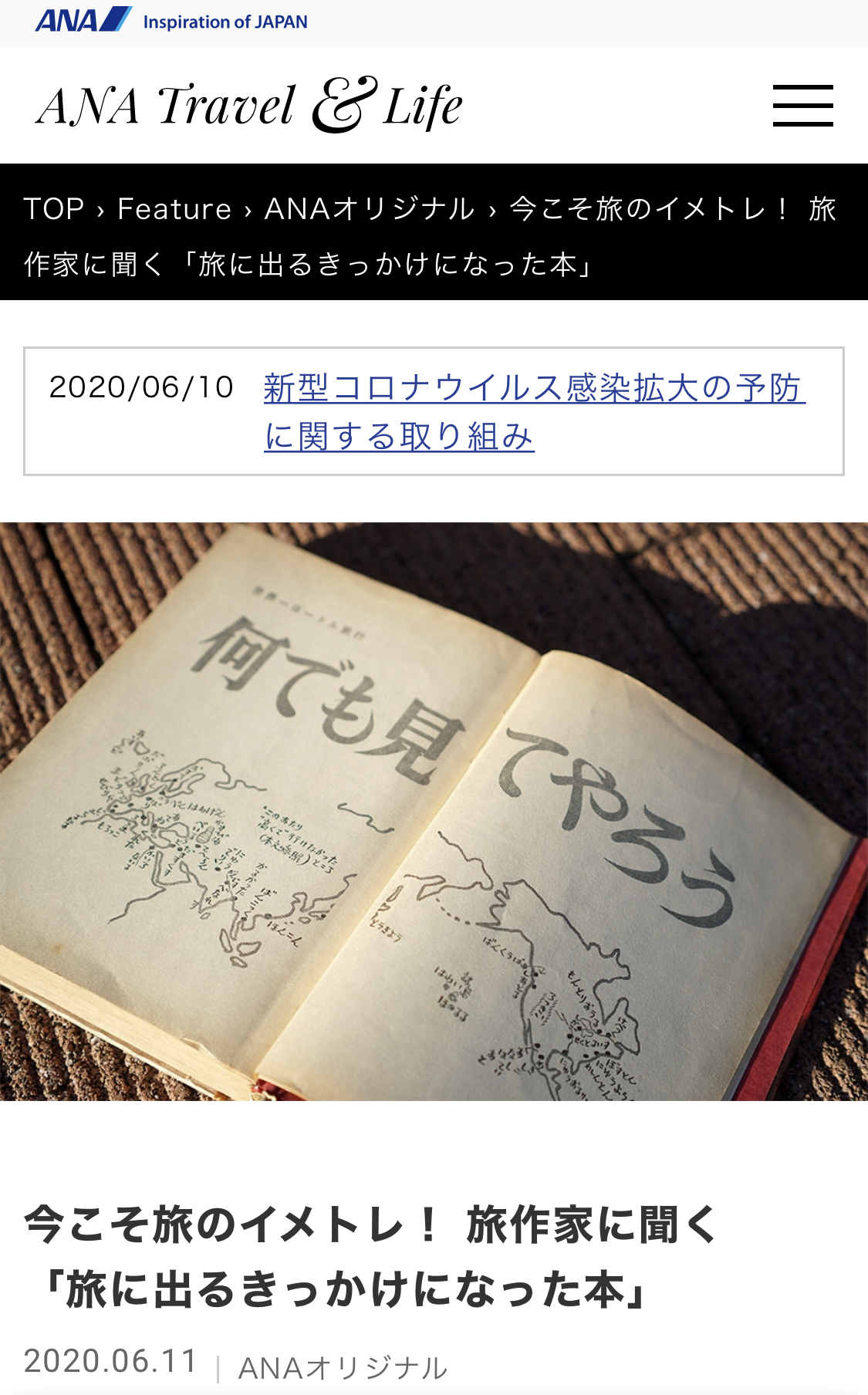Open the 新型コロナウイルス感染拡大の予防 notice link
The width and height of the screenshot is (868, 1395).
(x=533, y=389)
